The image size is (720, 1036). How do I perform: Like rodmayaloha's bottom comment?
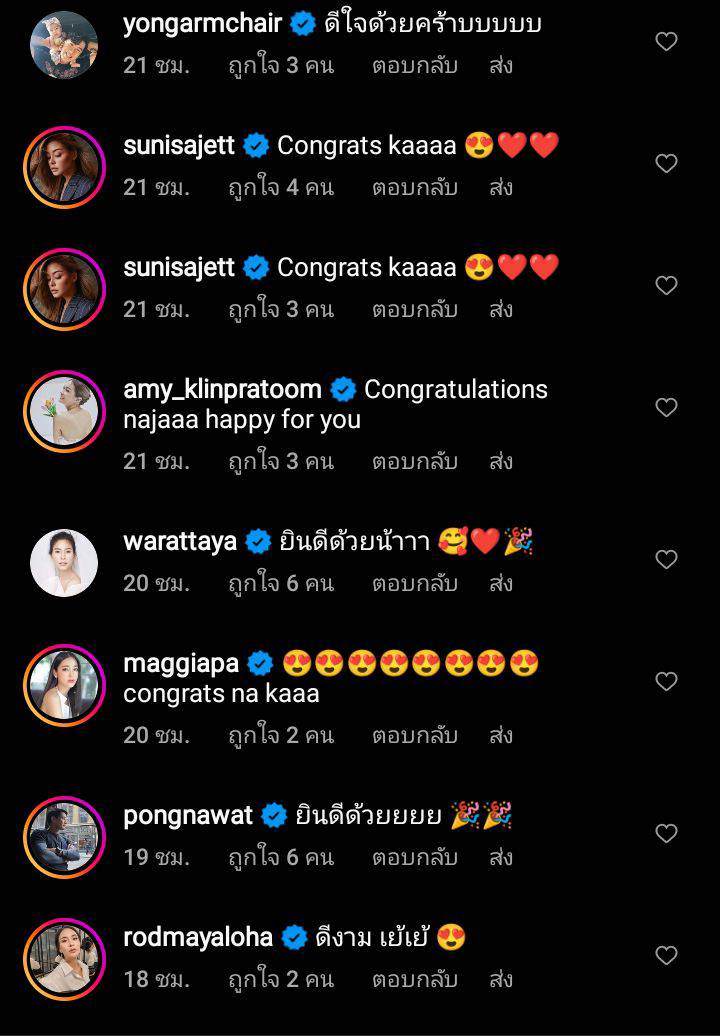coord(666,955)
